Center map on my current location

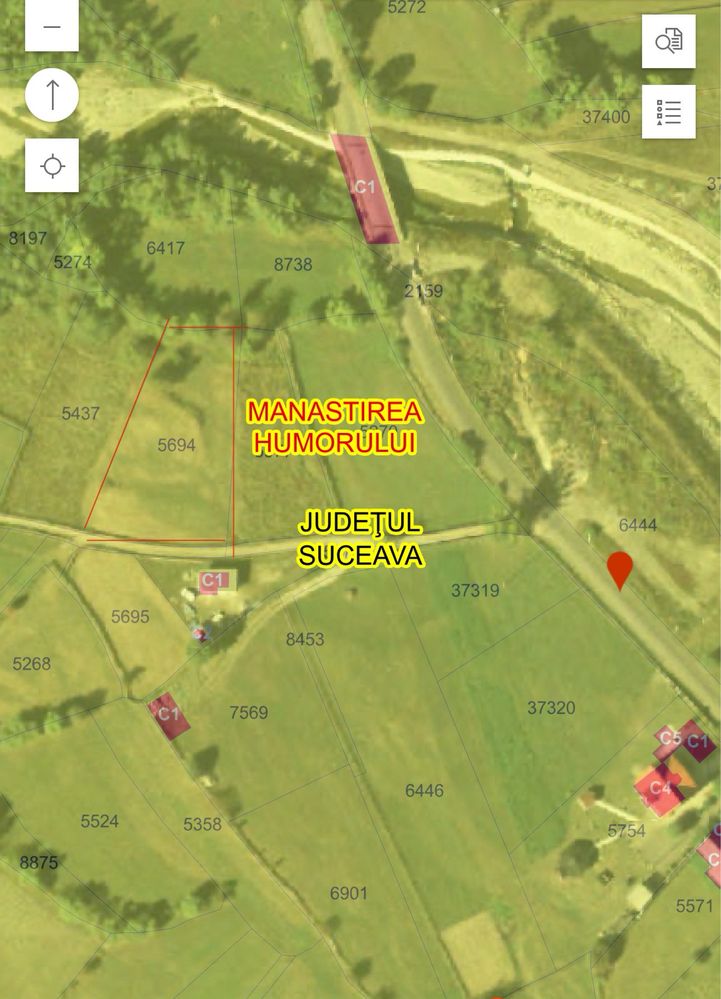coord(52,166)
